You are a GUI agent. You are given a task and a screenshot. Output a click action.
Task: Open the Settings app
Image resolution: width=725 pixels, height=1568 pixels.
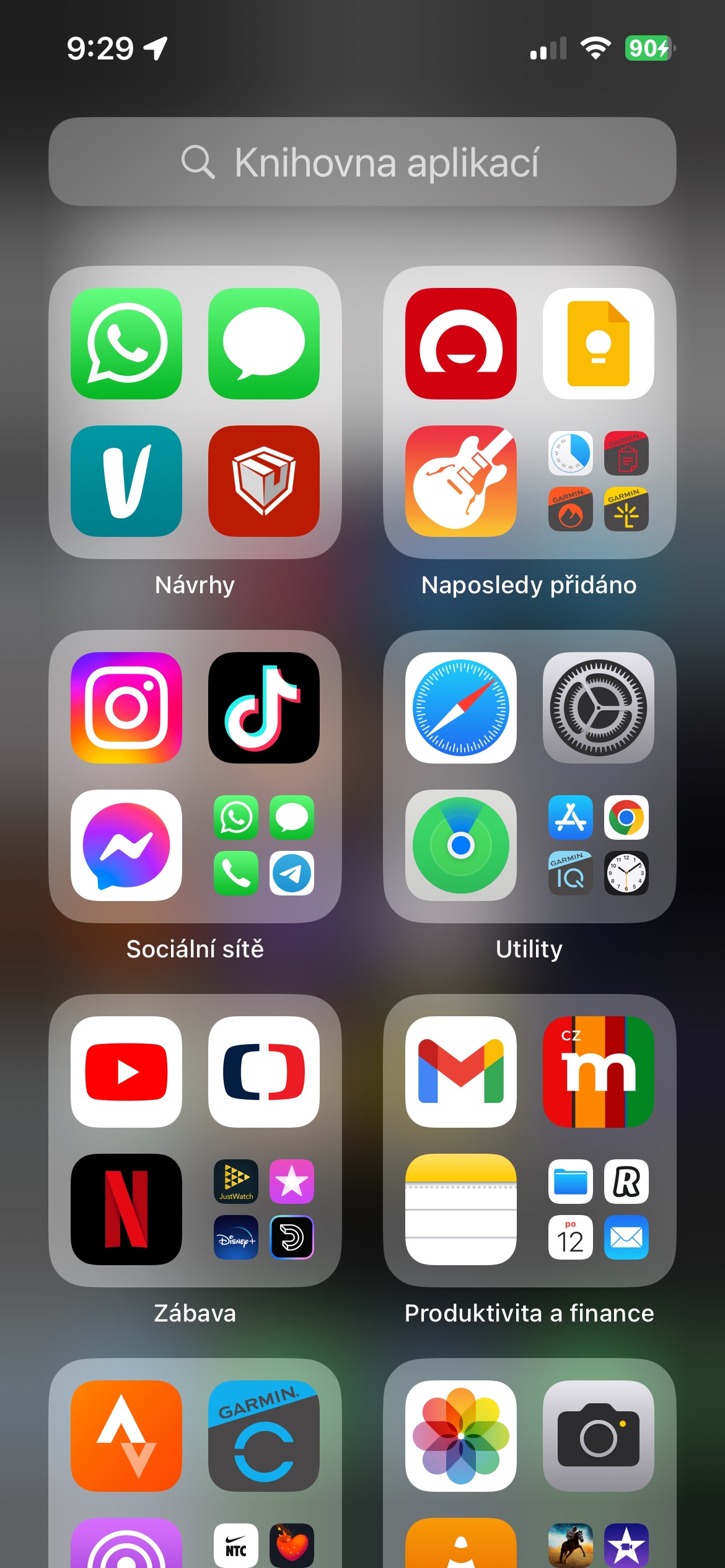pos(598,708)
